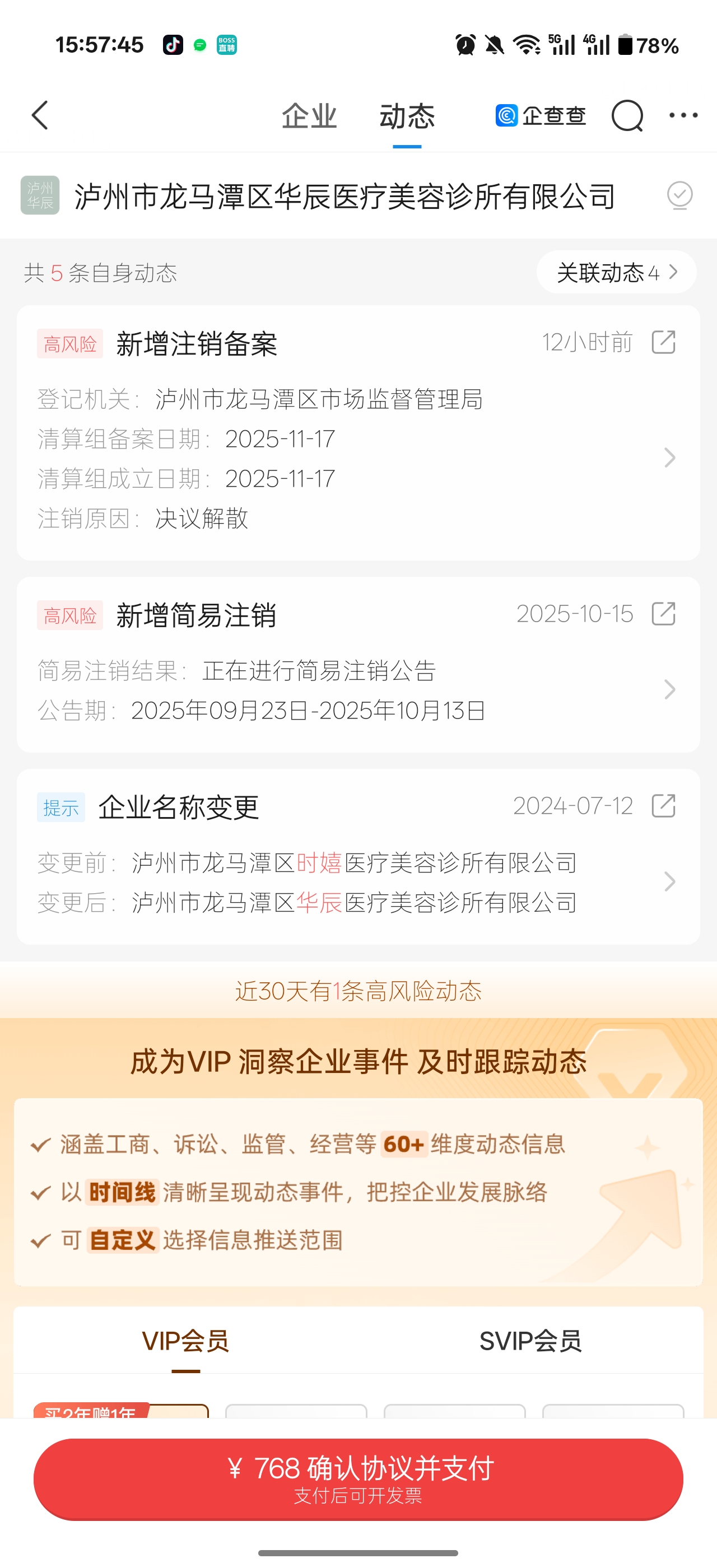Share the 新增简易注销 entry

point(663,614)
